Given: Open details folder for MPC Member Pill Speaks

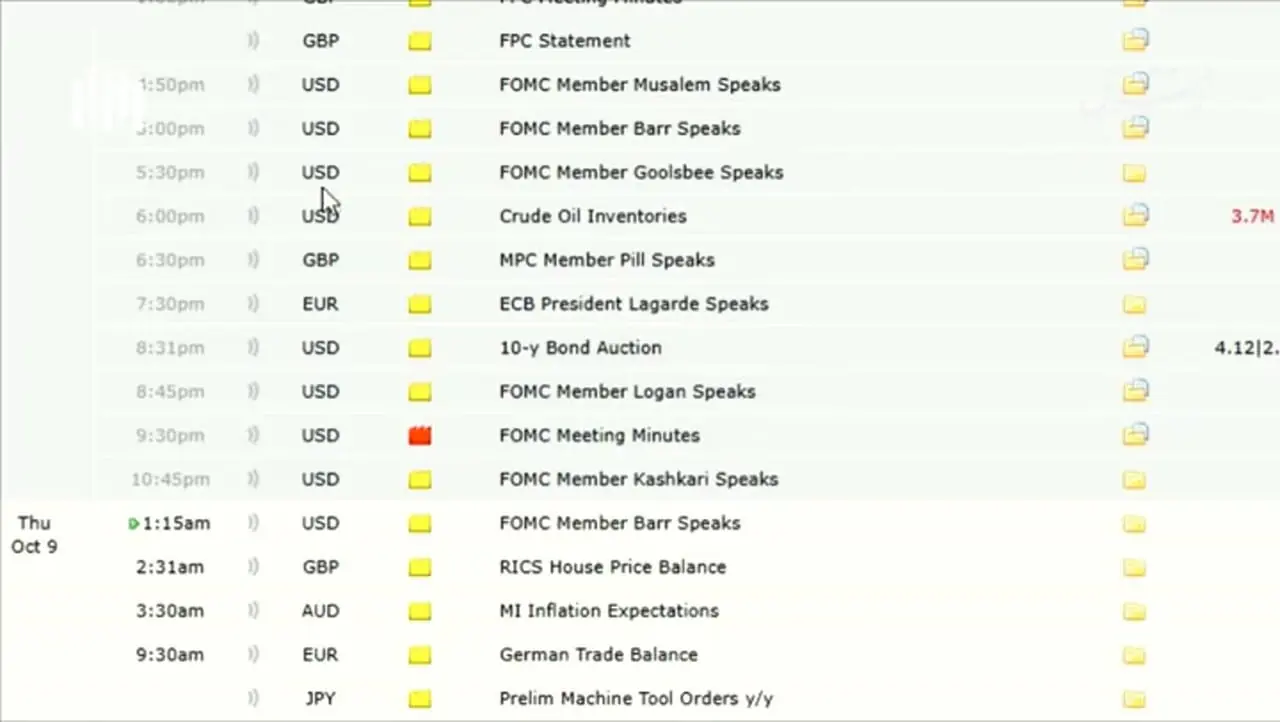Looking at the screenshot, I should point(1134,260).
